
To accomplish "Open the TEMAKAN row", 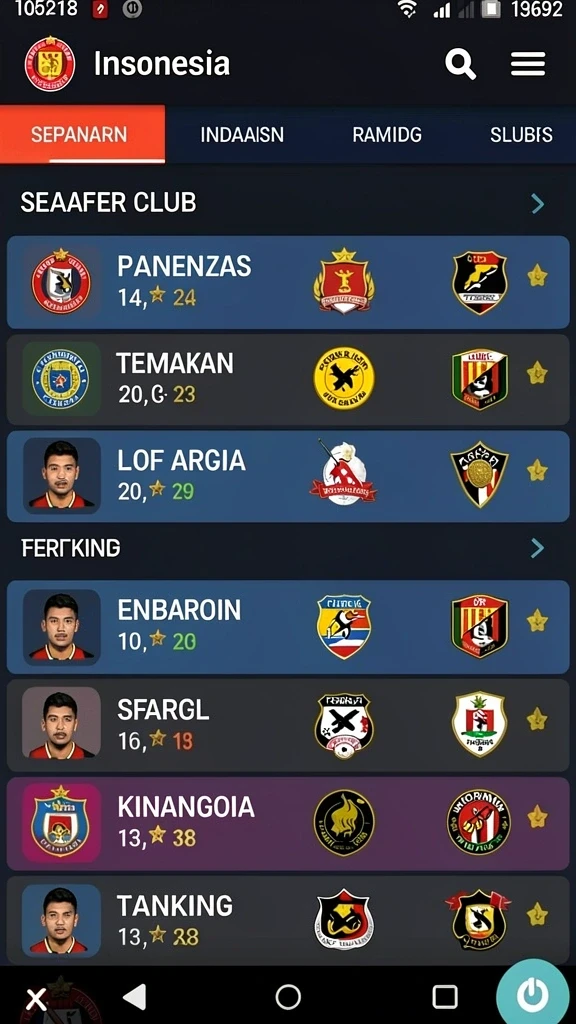I will point(288,379).
